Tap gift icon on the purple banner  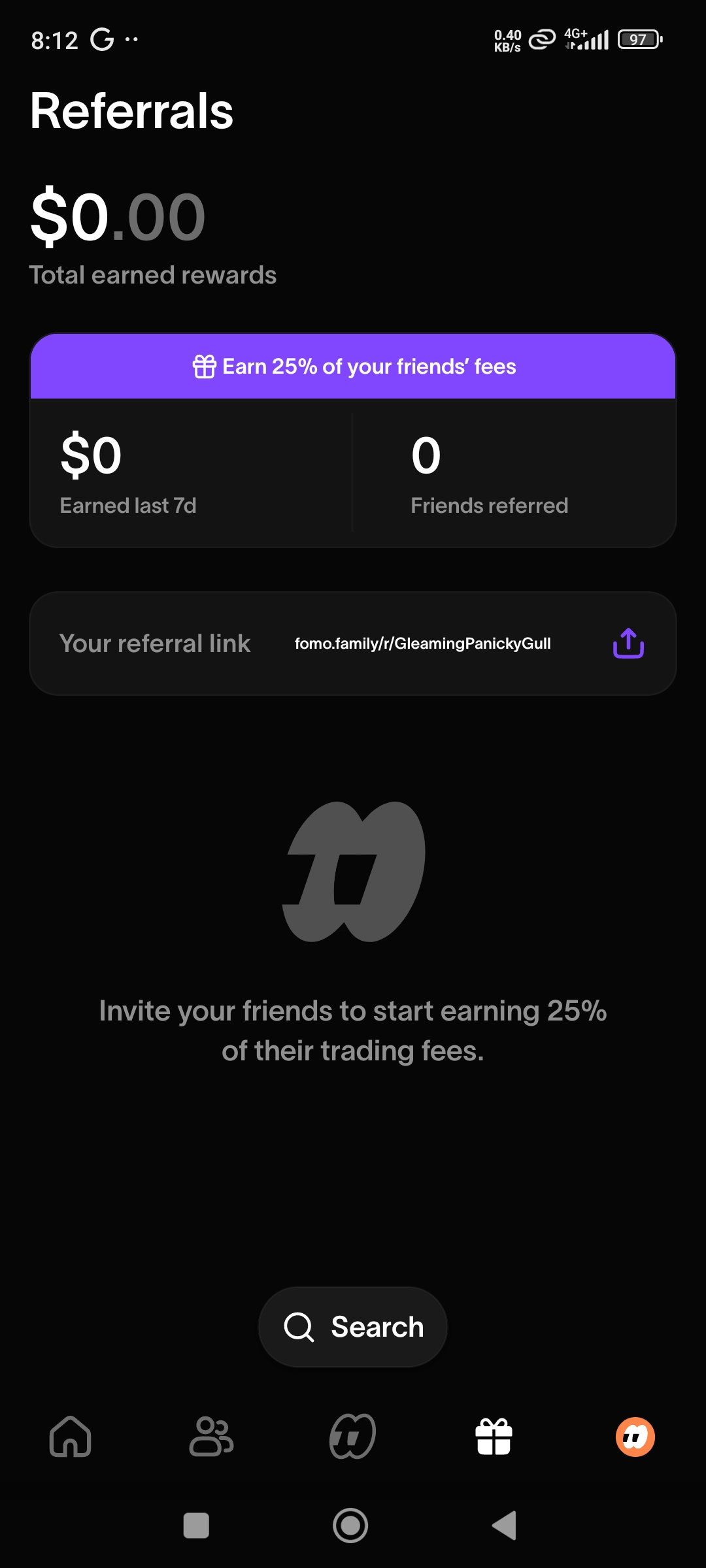click(x=205, y=367)
